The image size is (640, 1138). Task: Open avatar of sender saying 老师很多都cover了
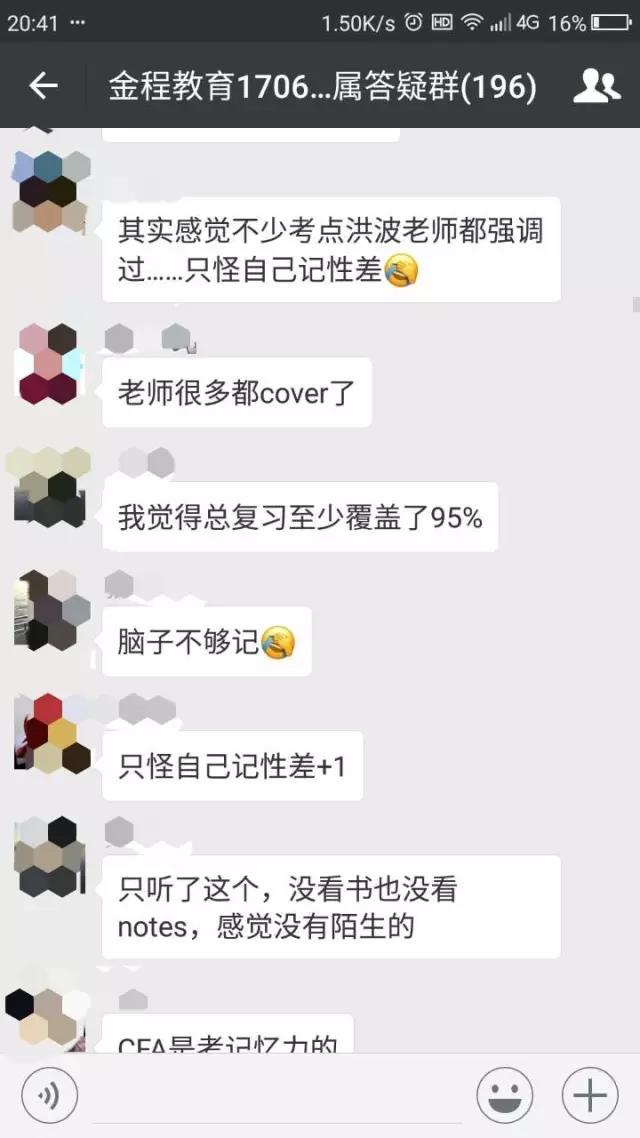pos(48,365)
